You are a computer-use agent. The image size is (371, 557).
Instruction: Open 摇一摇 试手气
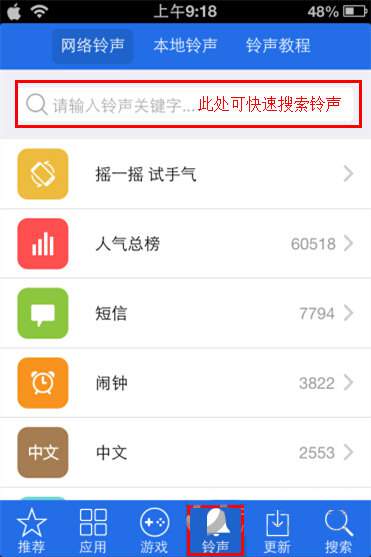pyautogui.click(x=186, y=174)
